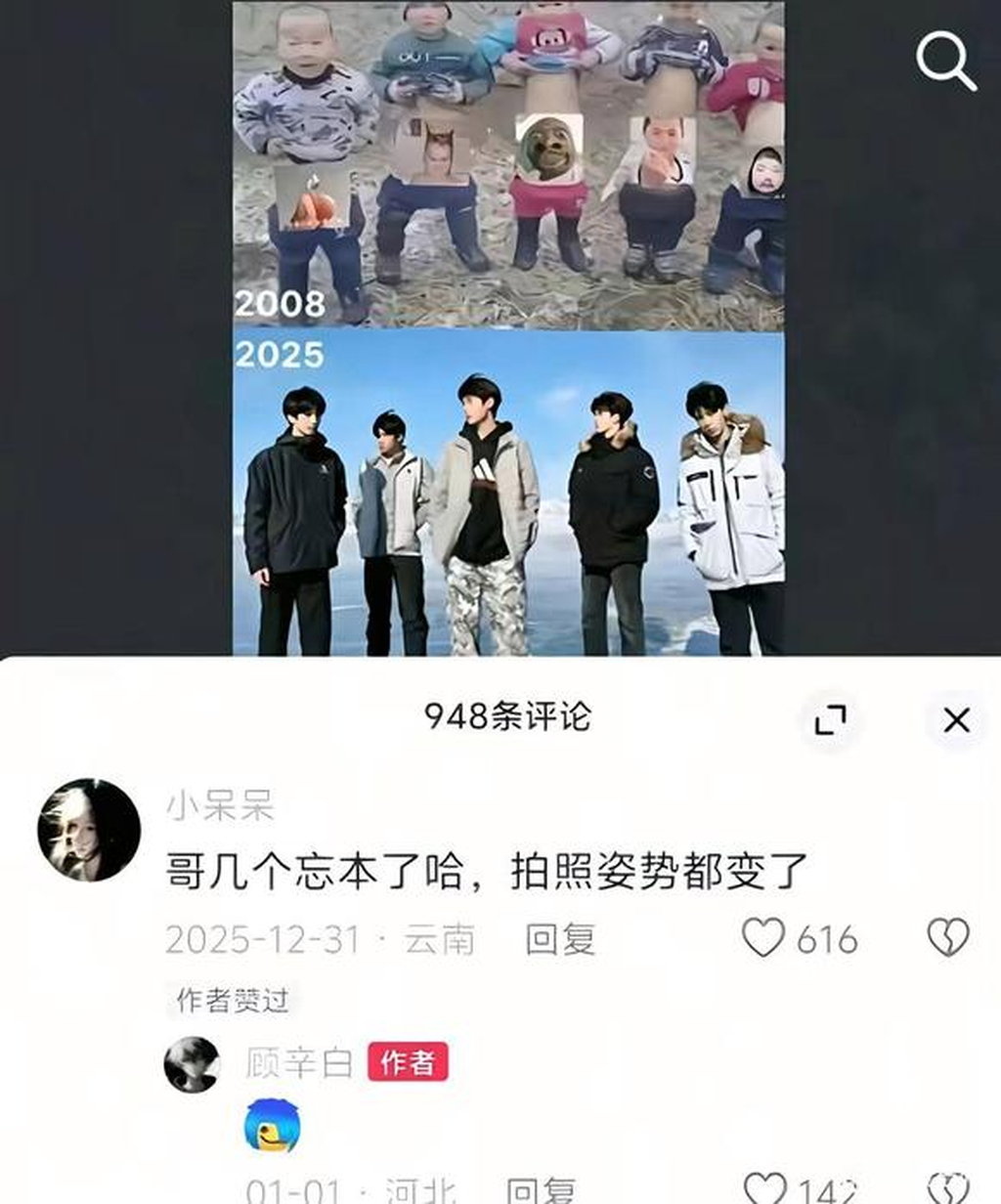
Task: Reply to 小呆呆's comment
Action: (x=560, y=939)
